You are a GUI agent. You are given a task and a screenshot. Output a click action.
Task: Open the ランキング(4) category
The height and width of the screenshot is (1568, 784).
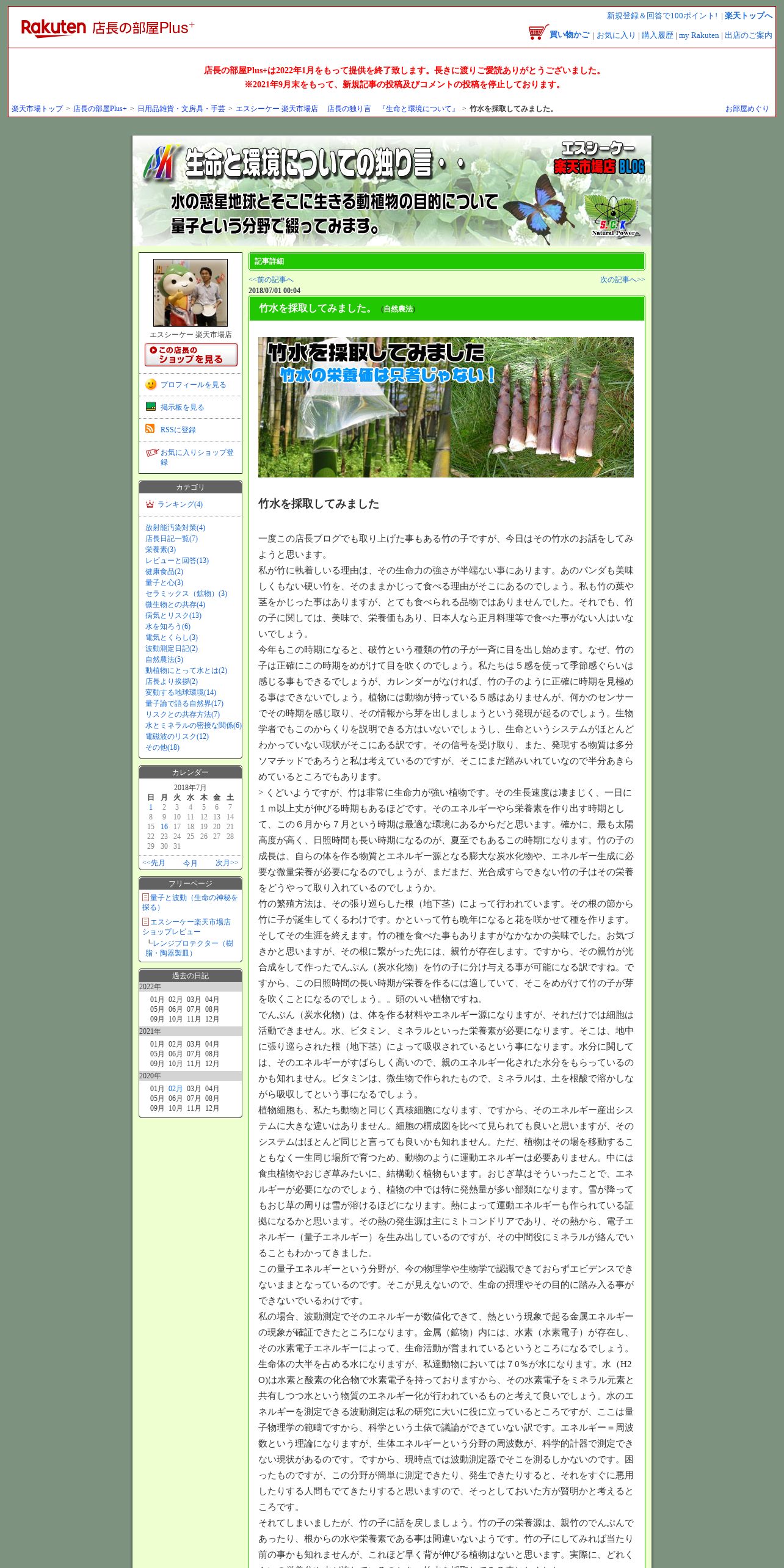[180, 504]
